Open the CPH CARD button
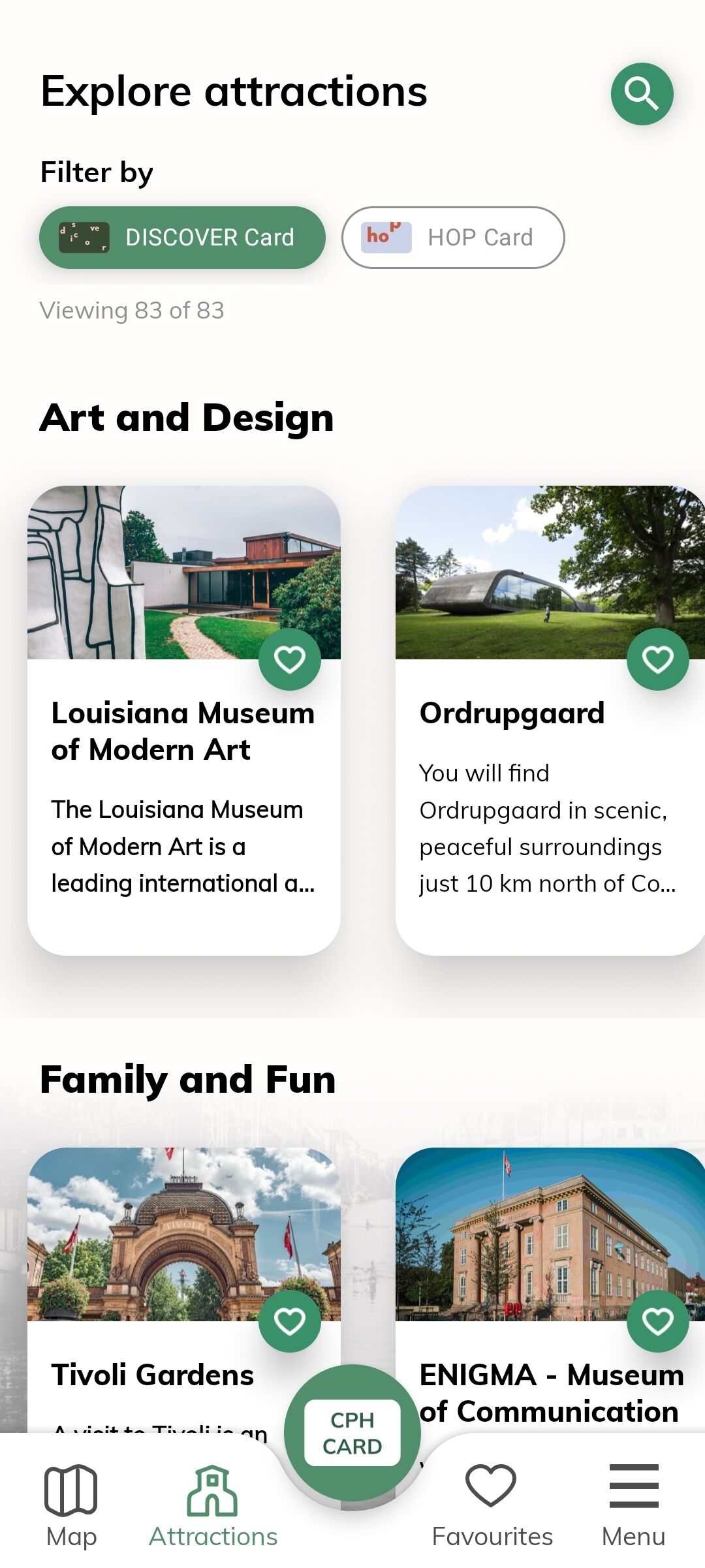This screenshot has height=1568, width=705. tap(352, 1433)
